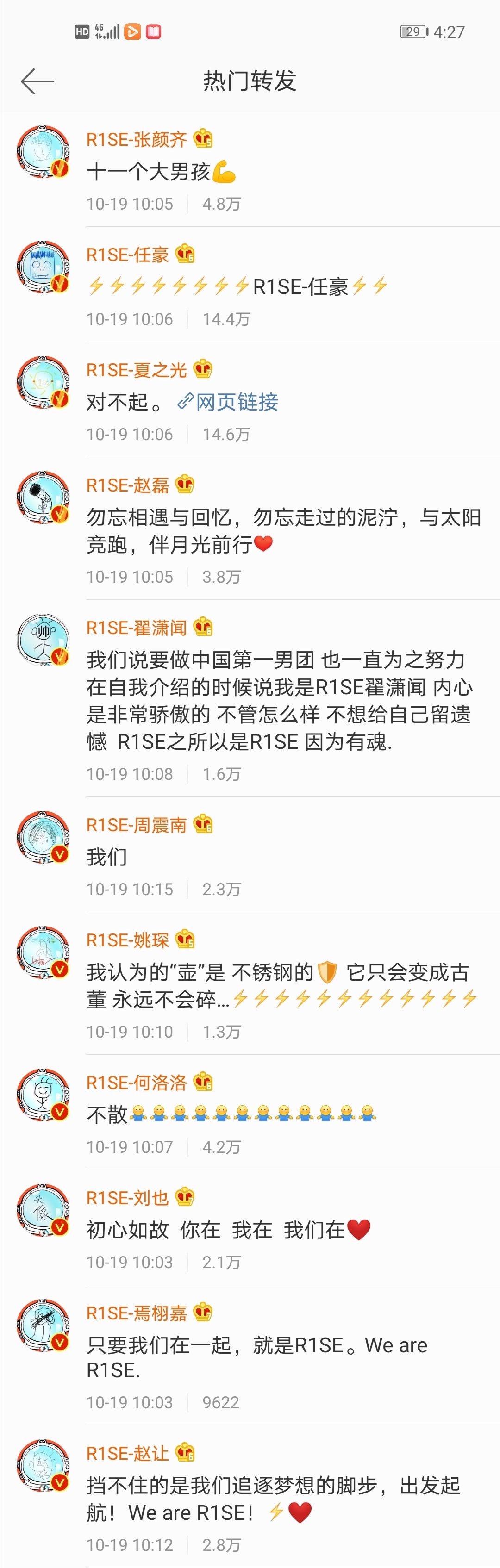
Task: View R1SE-姚琛's profile avatar
Action: pyautogui.click(x=43, y=952)
